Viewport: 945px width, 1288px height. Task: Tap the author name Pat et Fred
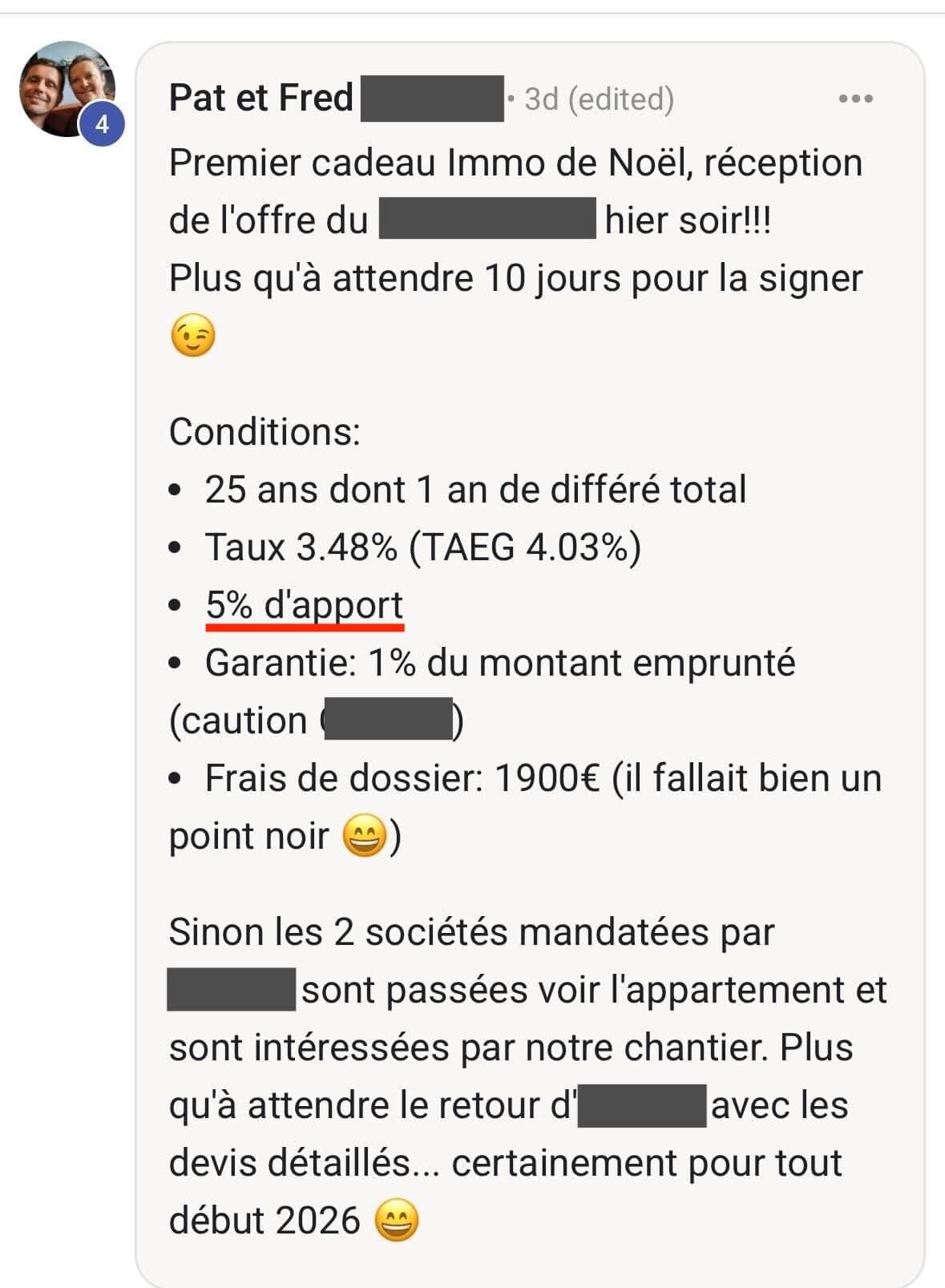tap(261, 98)
